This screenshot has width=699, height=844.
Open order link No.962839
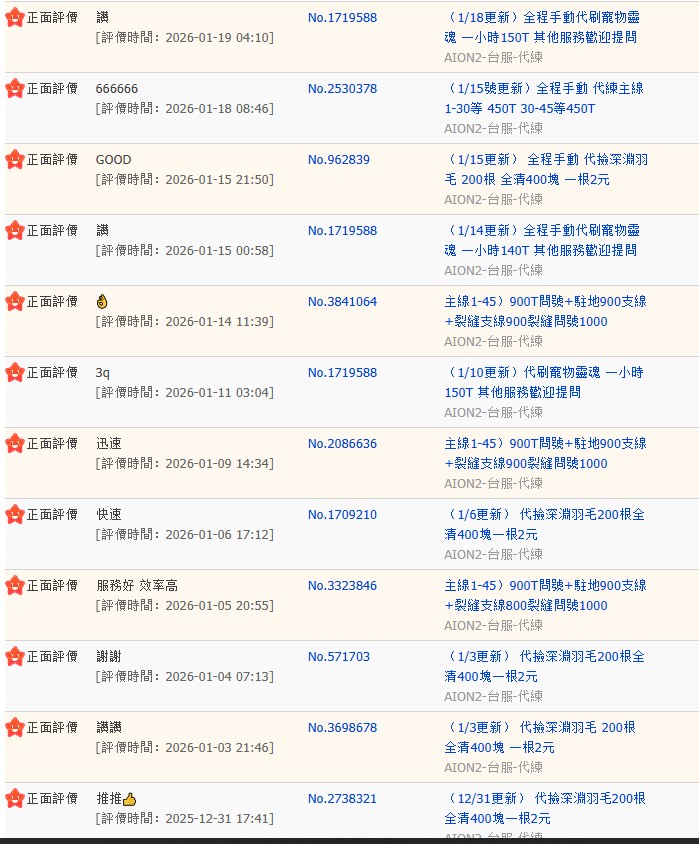pyautogui.click(x=338, y=160)
